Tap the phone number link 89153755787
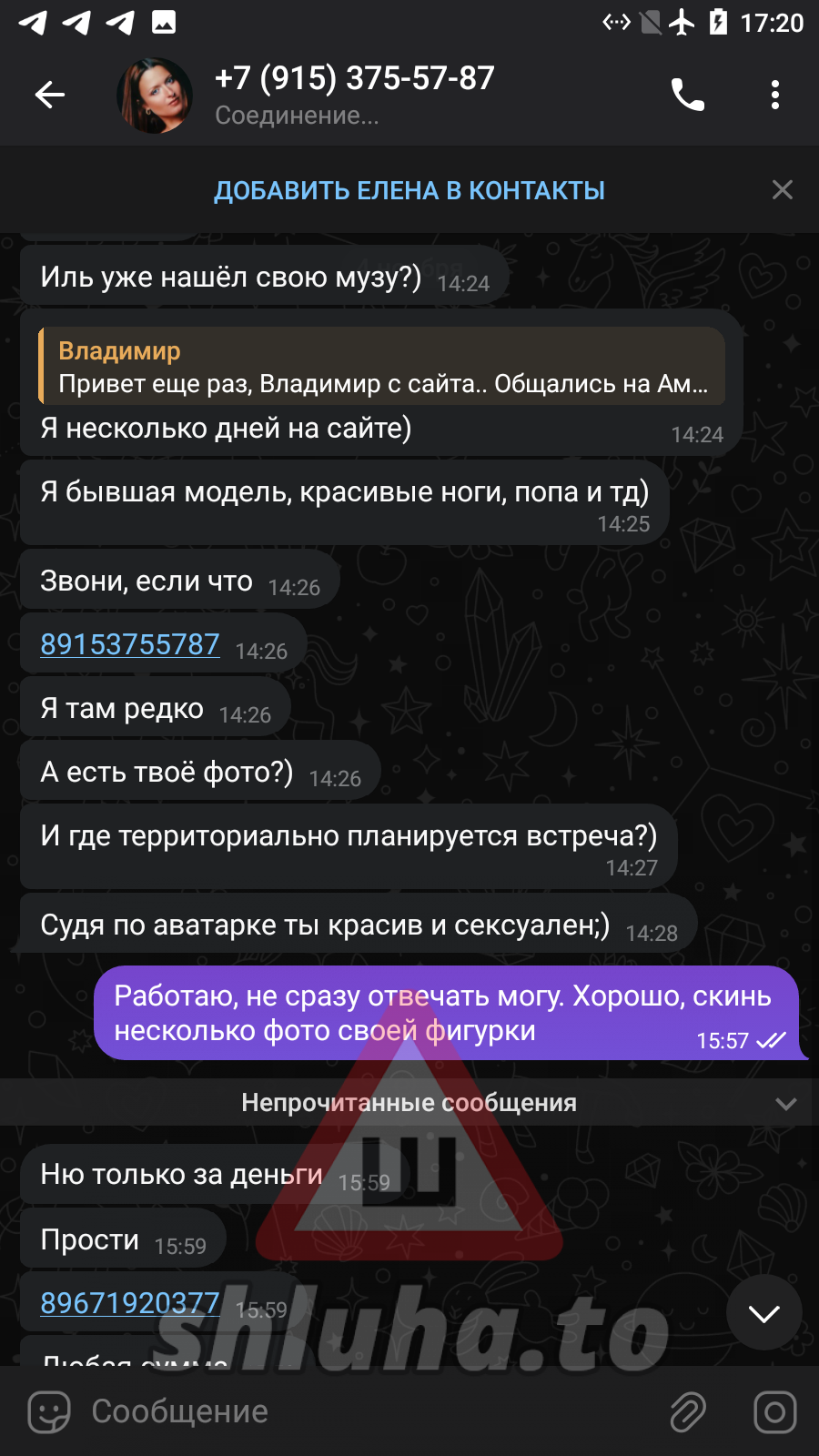 point(130,644)
